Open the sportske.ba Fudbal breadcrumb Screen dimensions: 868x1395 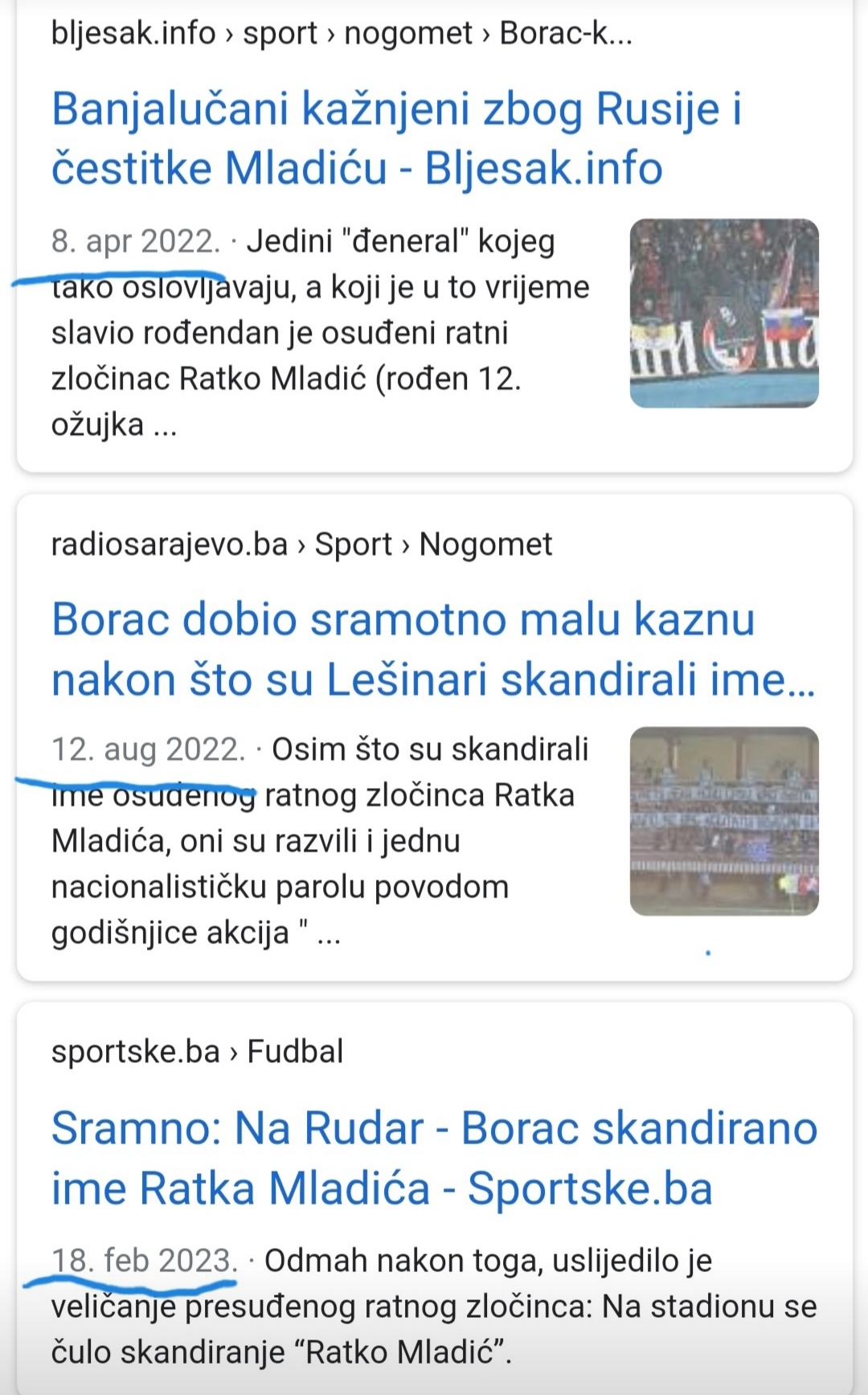(197, 1051)
